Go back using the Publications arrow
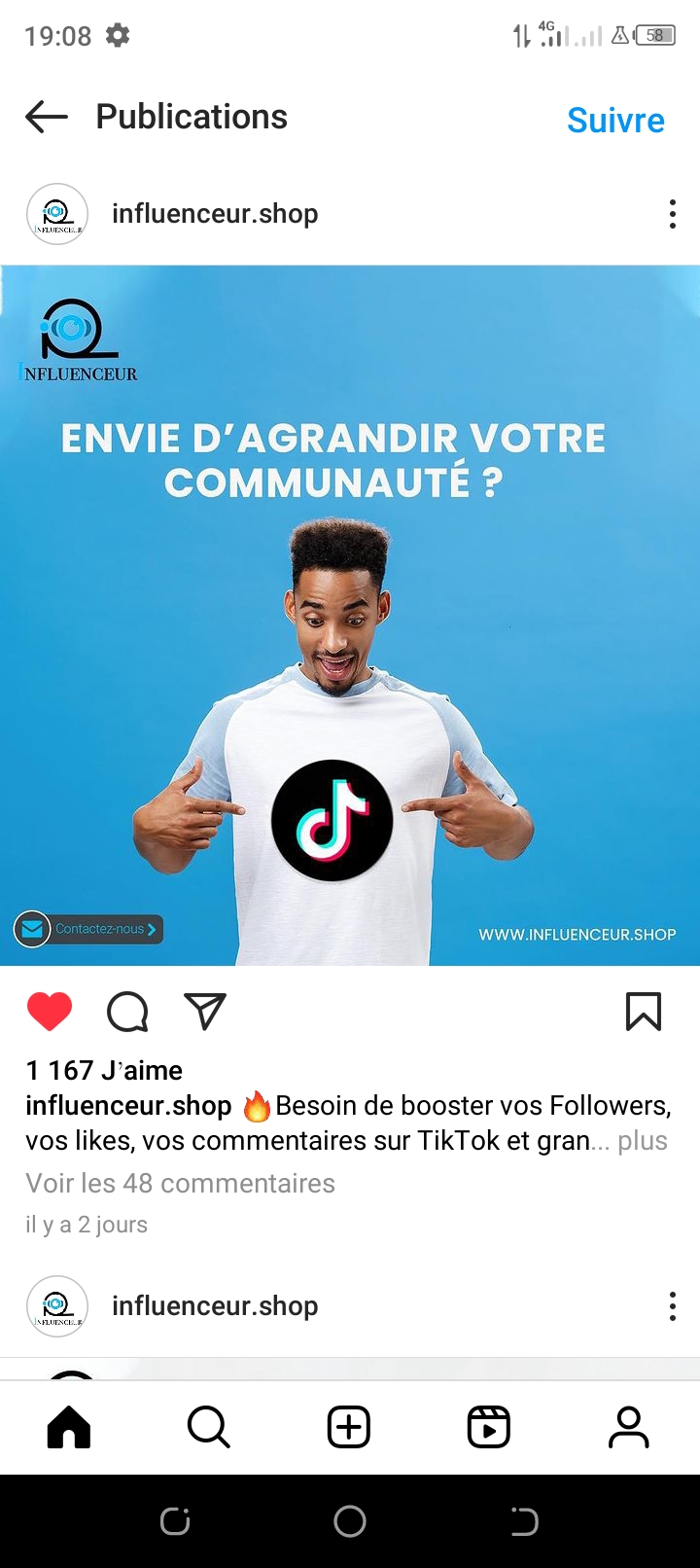The image size is (700, 1568). point(47,118)
